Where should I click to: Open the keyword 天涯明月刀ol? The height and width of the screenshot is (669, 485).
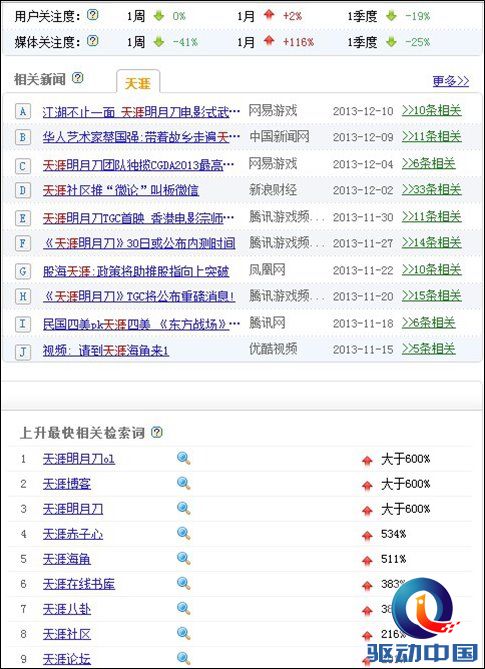(x=79, y=459)
